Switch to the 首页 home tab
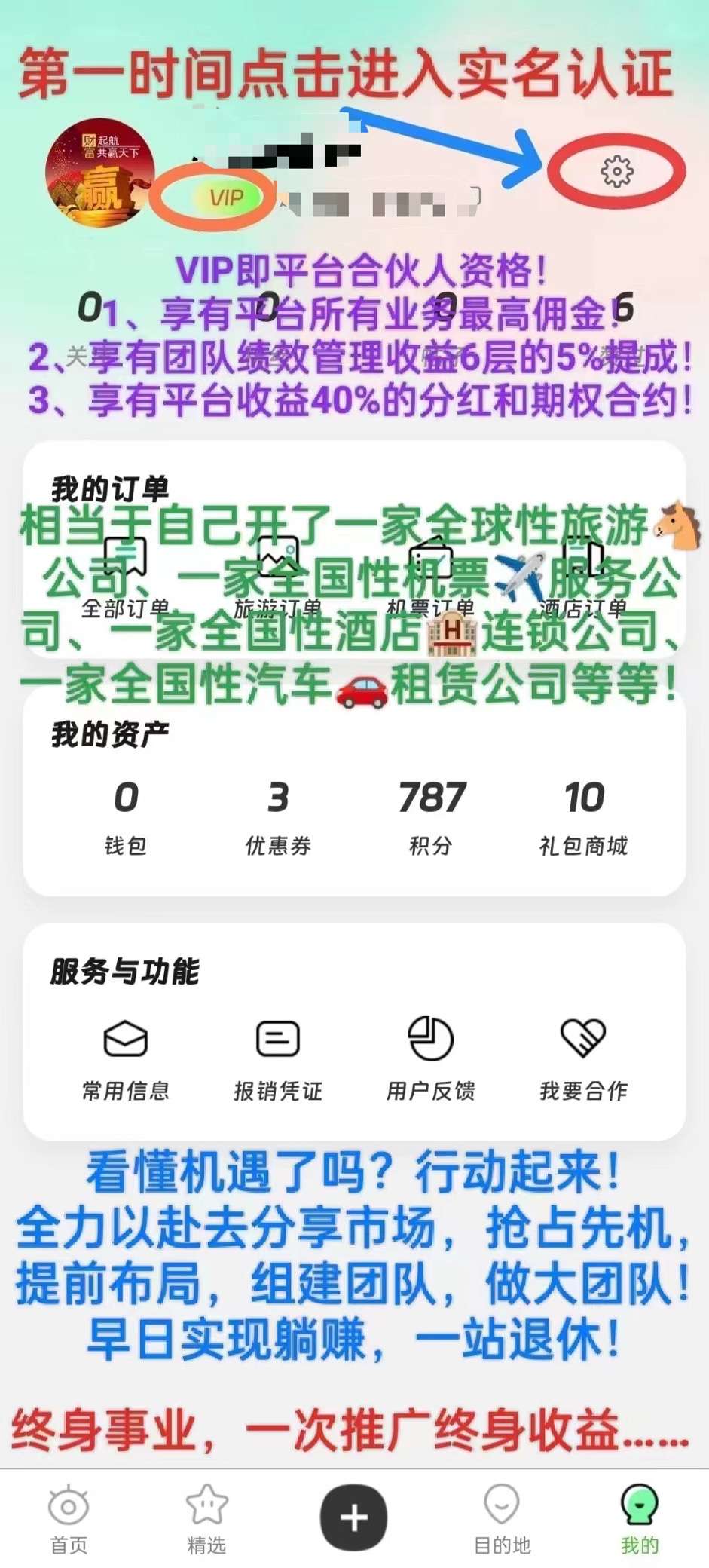 click(x=69, y=1519)
